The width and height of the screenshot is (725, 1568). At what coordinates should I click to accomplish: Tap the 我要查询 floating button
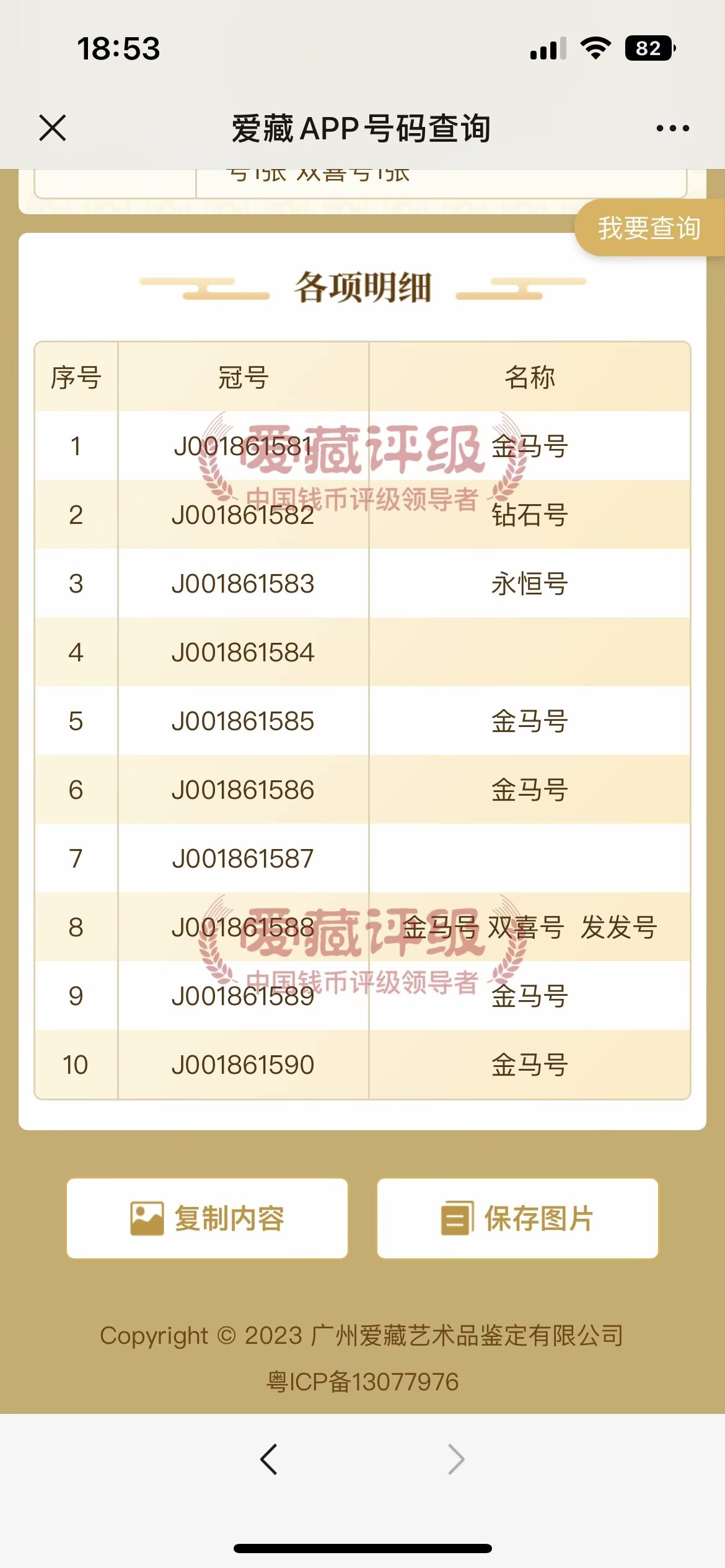click(x=649, y=228)
